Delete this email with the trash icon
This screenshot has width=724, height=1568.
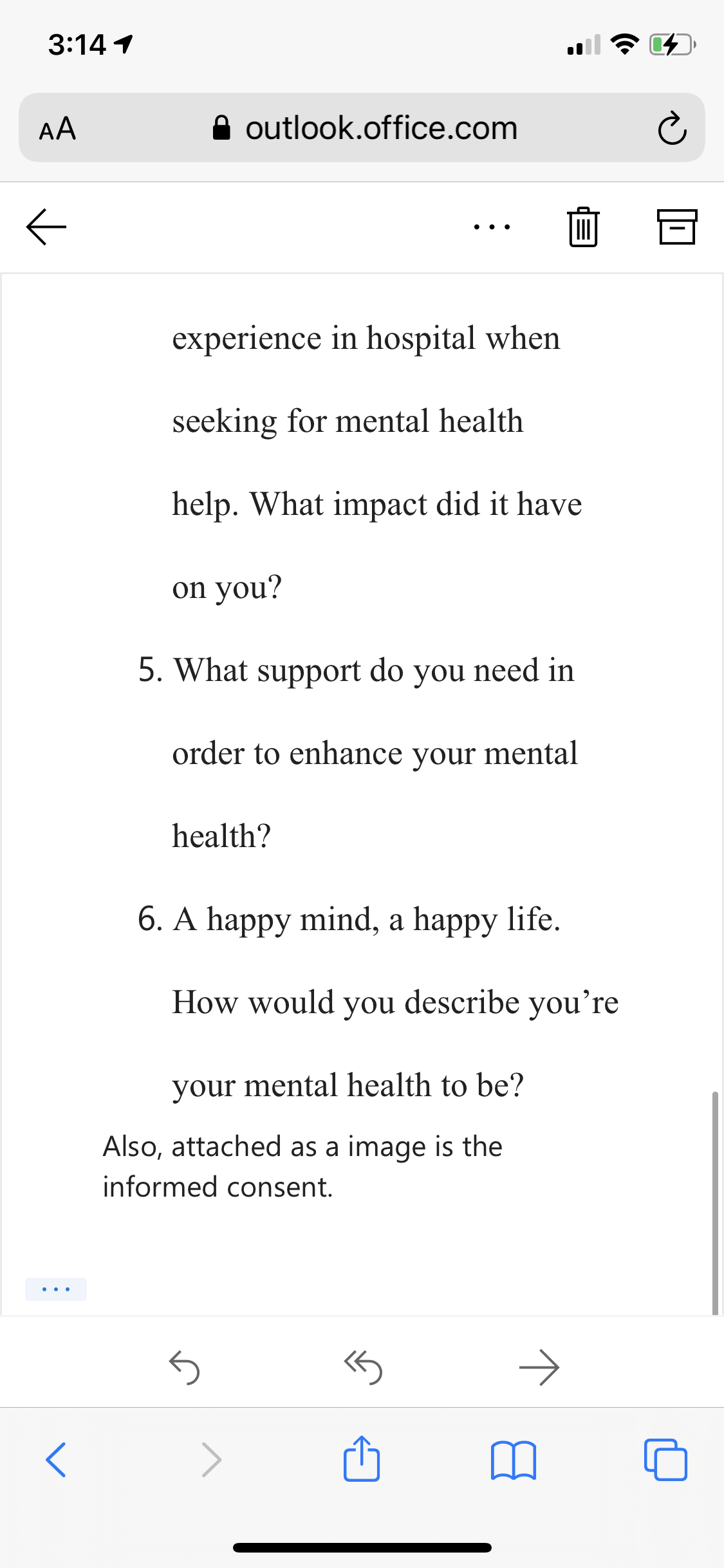tap(584, 227)
